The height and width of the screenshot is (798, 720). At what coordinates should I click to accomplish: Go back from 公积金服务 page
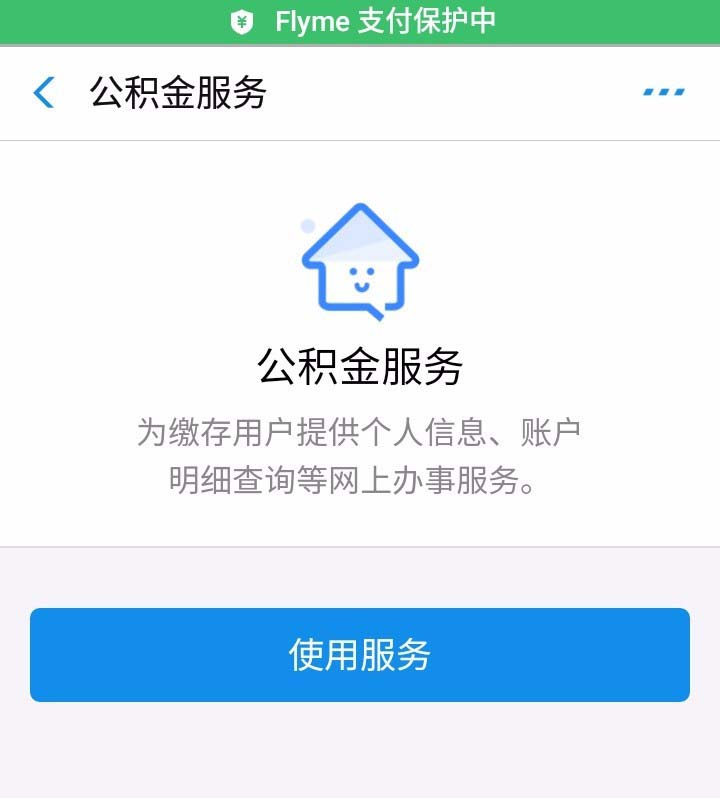tap(44, 93)
